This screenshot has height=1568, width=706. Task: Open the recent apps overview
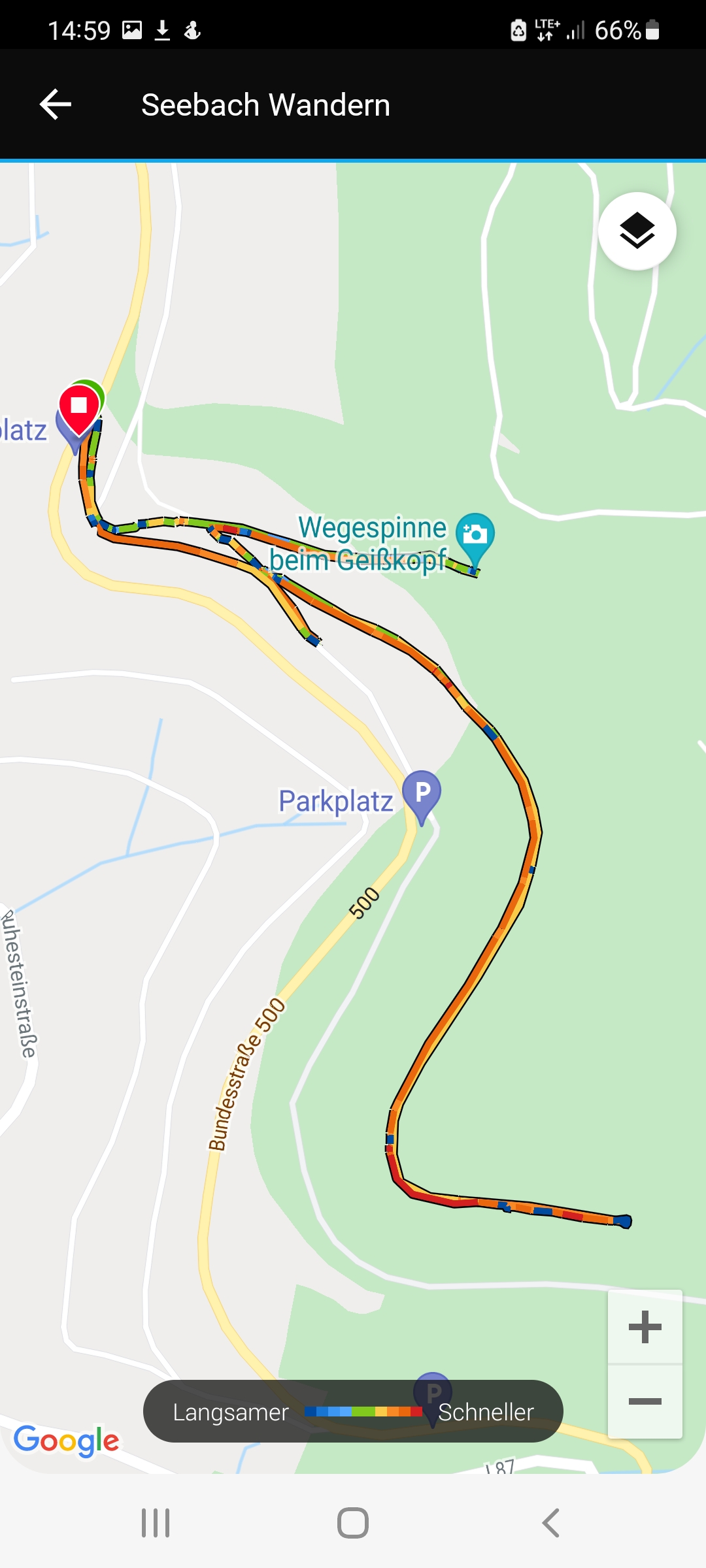(x=156, y=1523)
